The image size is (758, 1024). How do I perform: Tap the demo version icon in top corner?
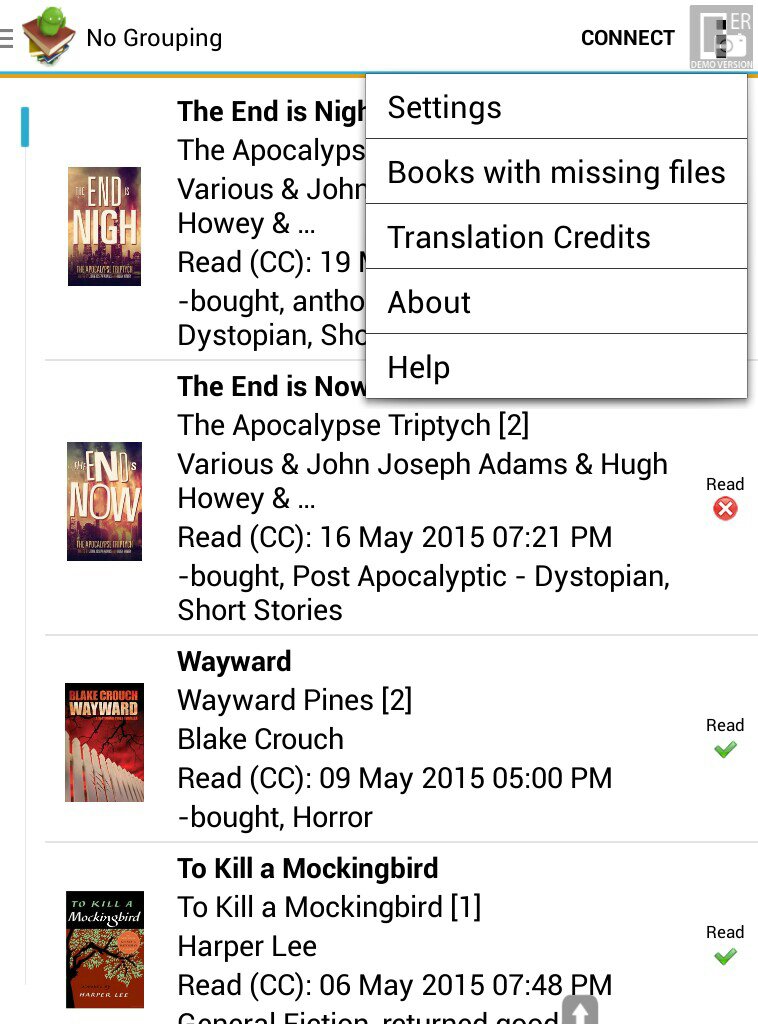click(x=720, y=37)
